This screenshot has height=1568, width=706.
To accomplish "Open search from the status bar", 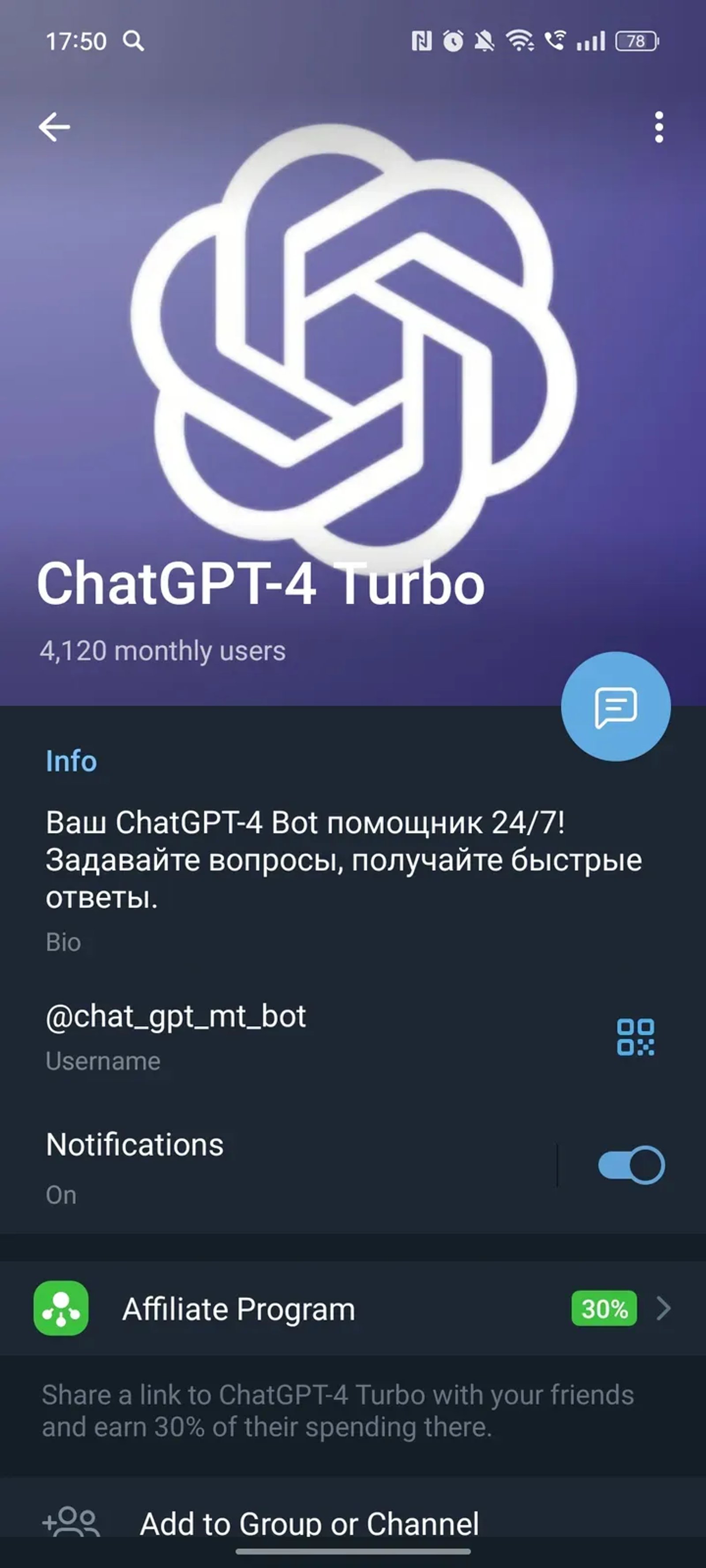I will [x=134, y=41].
